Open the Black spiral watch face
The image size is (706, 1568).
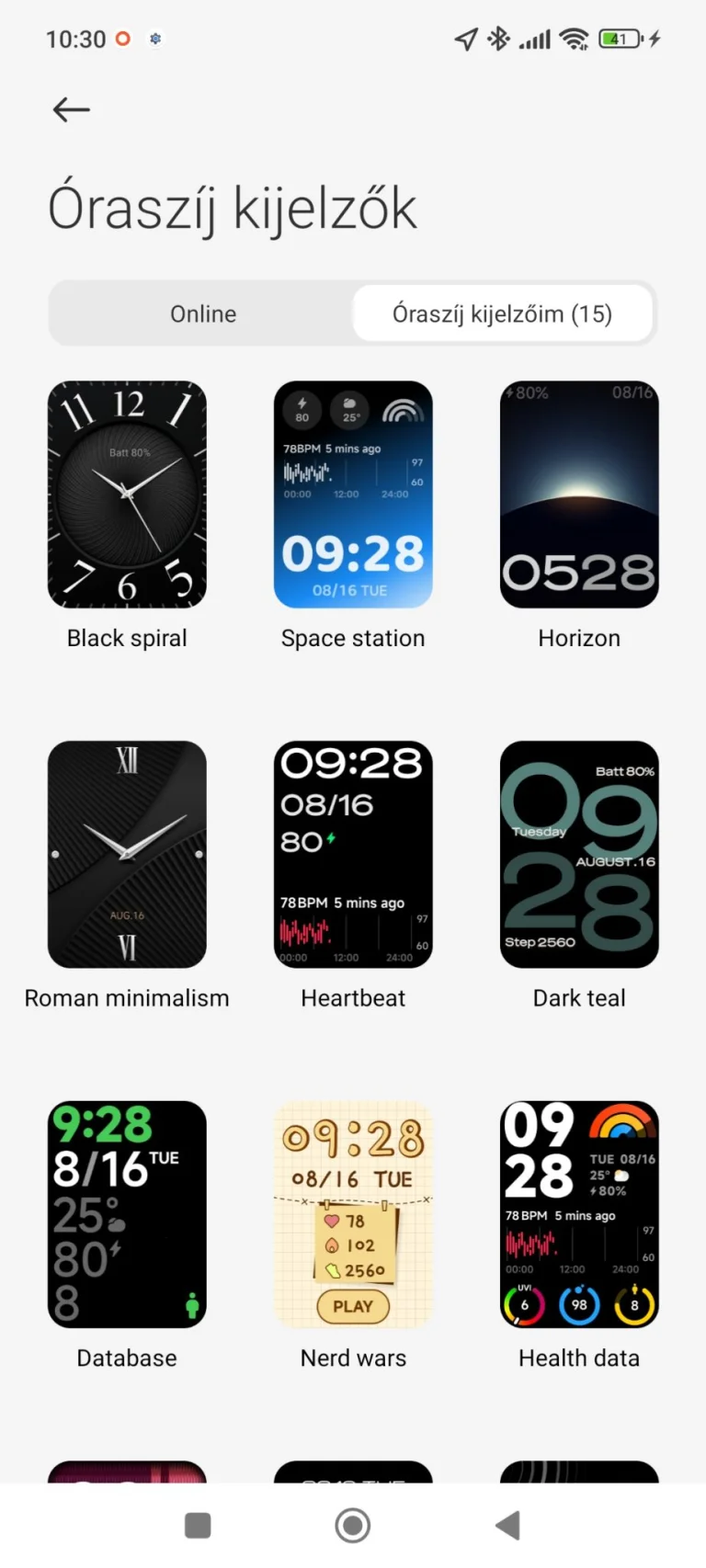pos(127,494)
